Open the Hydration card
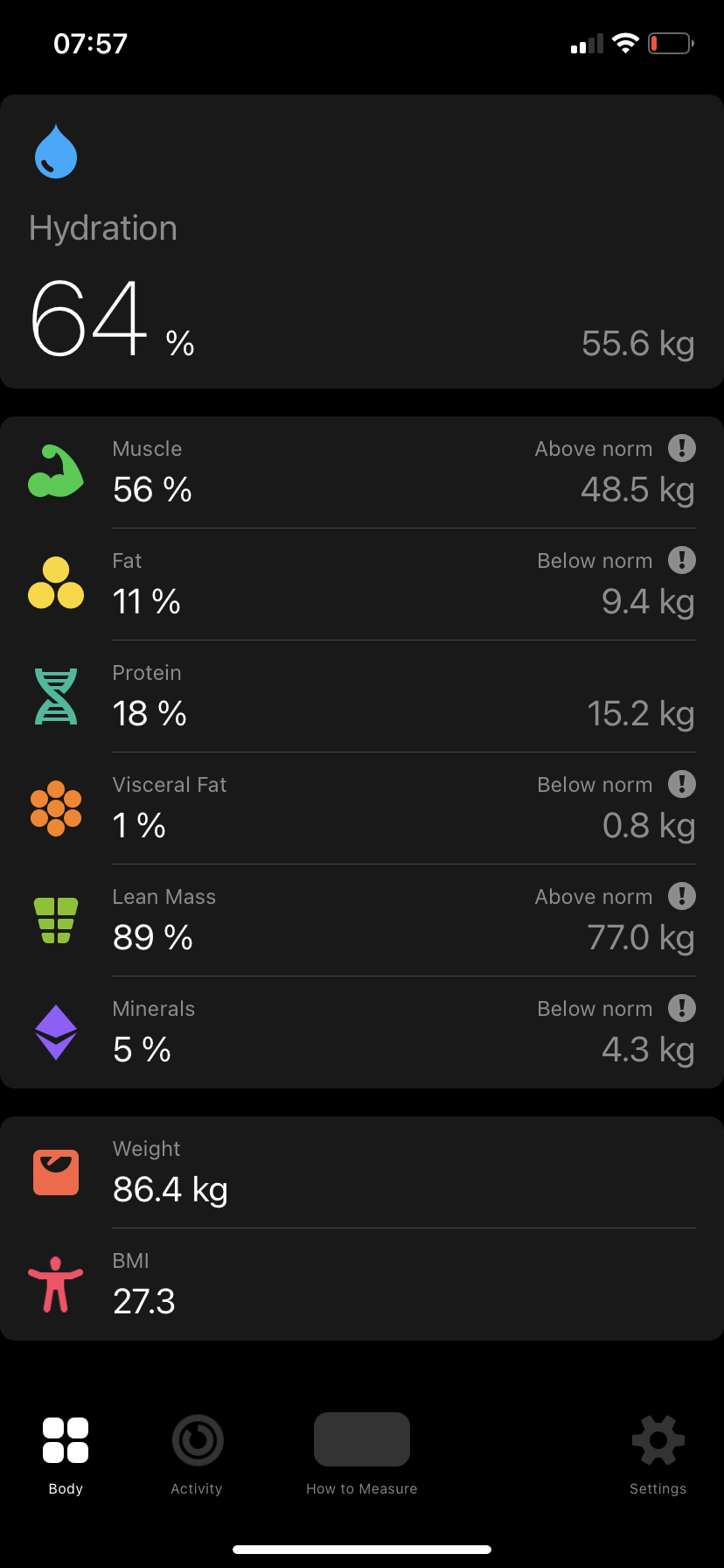 (361, 241)
